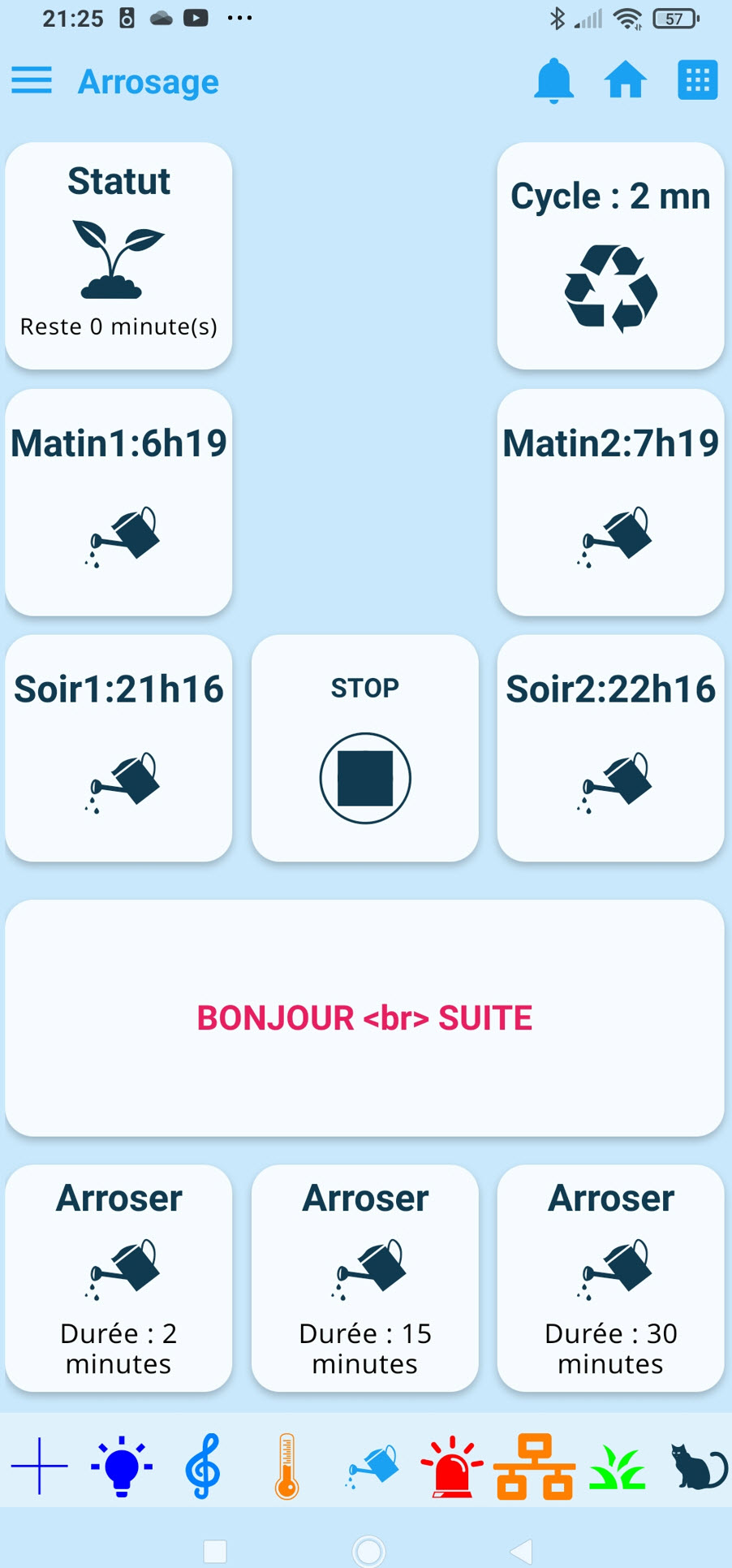Start Arroser for 15 minutes
This screenshot has height=1568, width=732.
pos(364,1278)
